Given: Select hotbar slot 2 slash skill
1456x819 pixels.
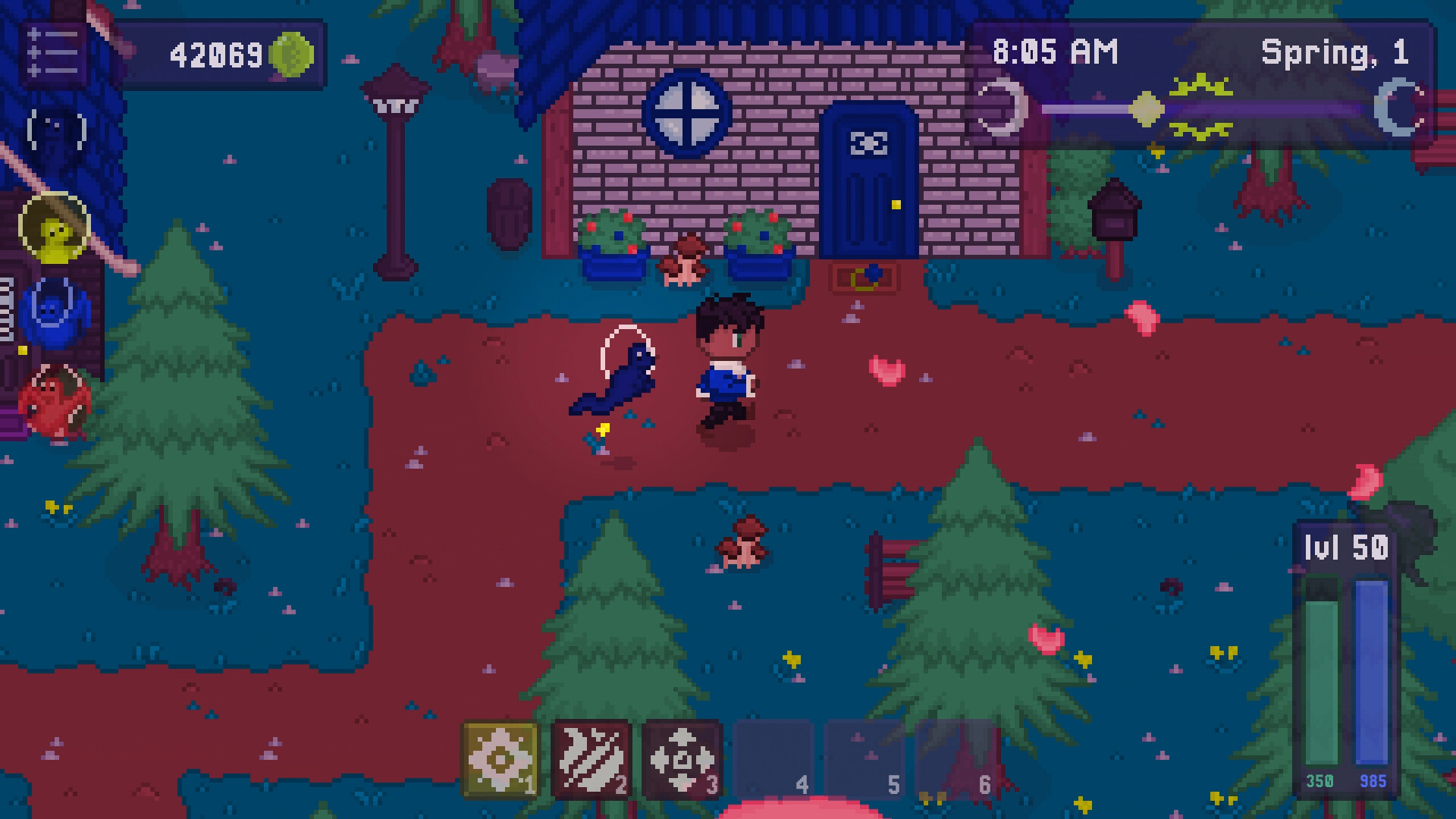Looking at the screenshot, I should (x=591, y=759).
